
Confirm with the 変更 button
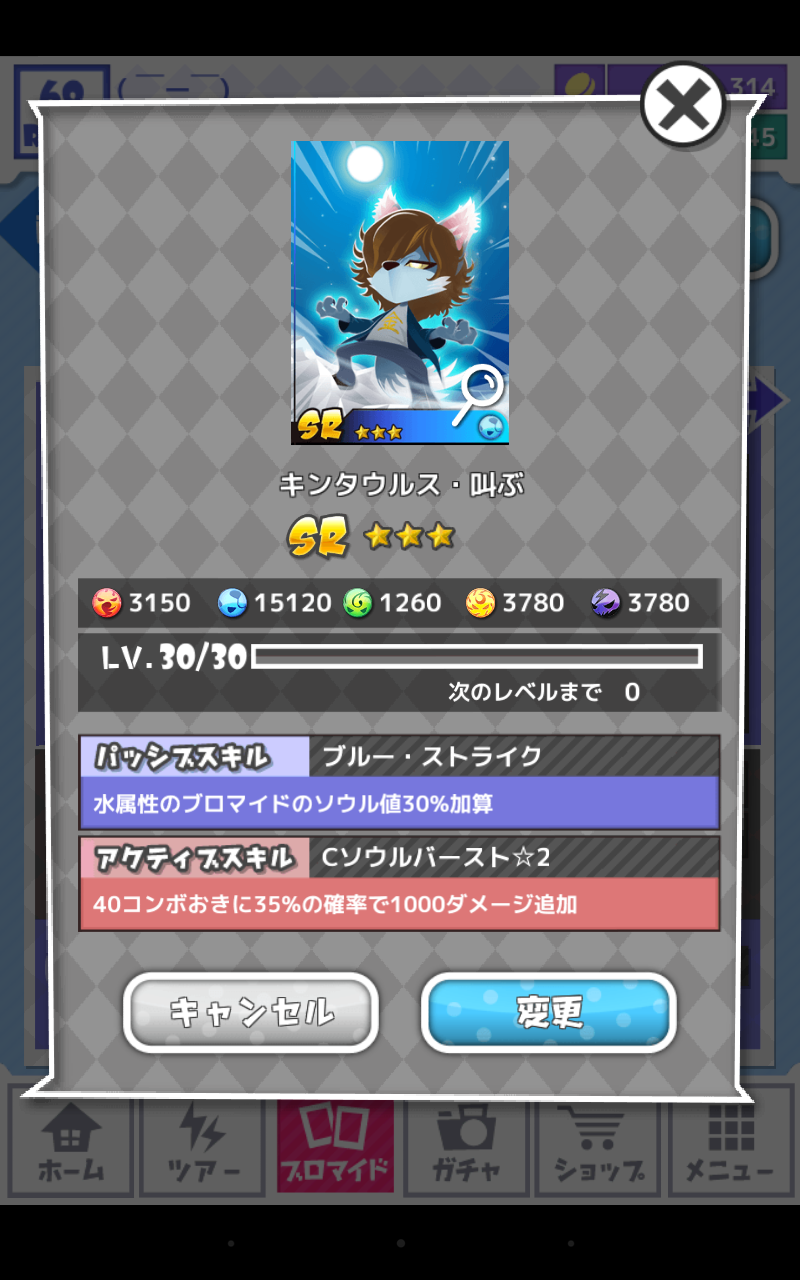click(x=549, y=1012)
